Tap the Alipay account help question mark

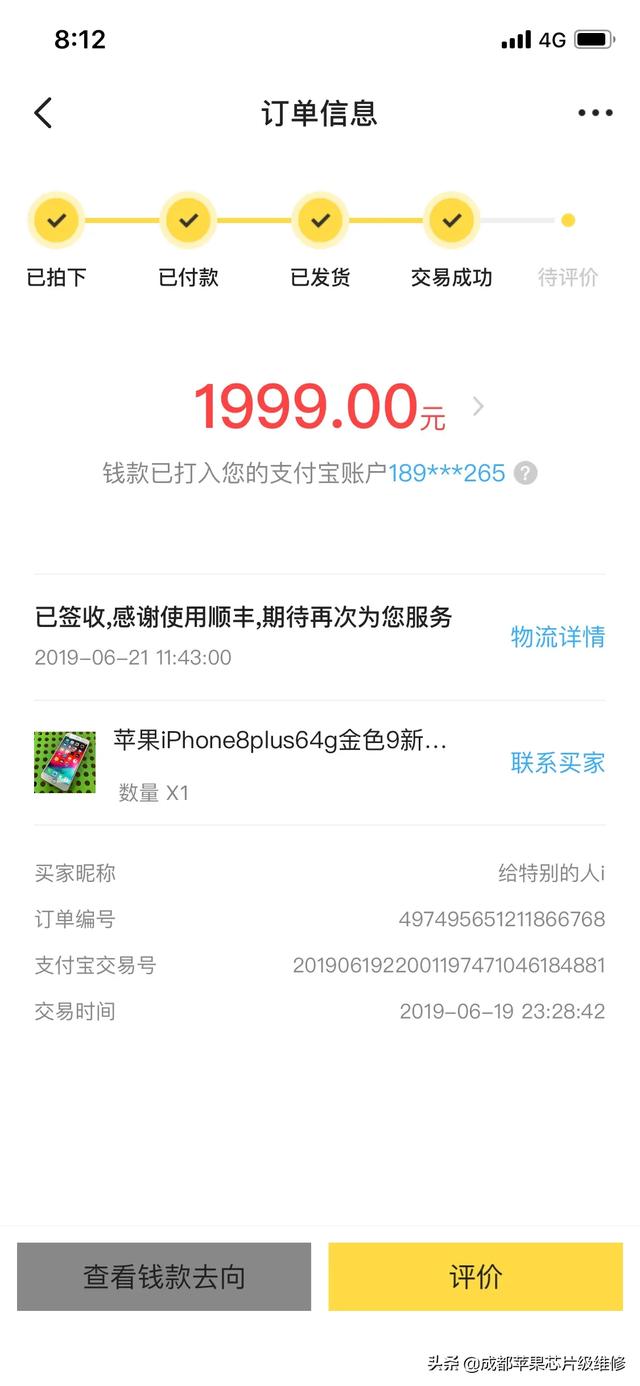click(525, 473)
